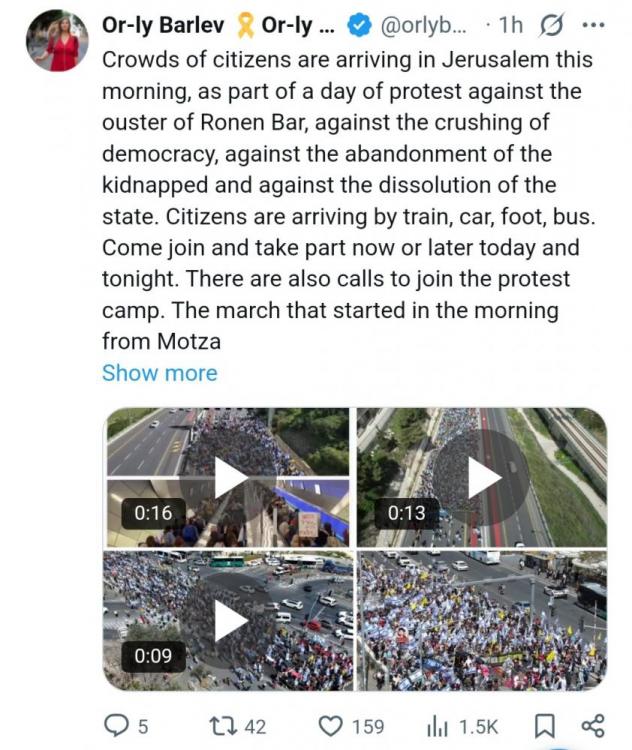632x750 pixels.
Task: Reply to the post with 5 comments
Action: click(127, 726)
